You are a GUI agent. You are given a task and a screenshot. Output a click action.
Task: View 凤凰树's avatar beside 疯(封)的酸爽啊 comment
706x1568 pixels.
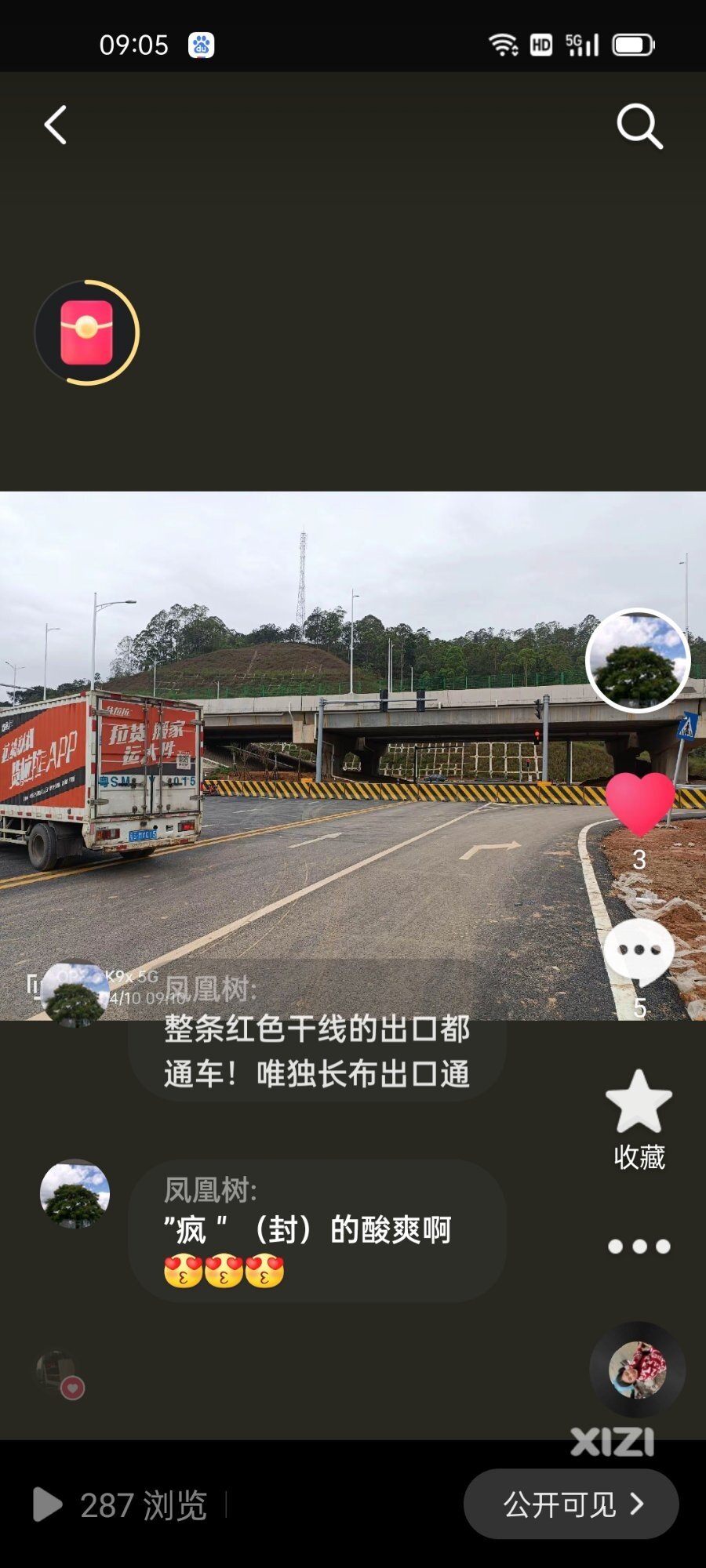tap(75, 1194)
